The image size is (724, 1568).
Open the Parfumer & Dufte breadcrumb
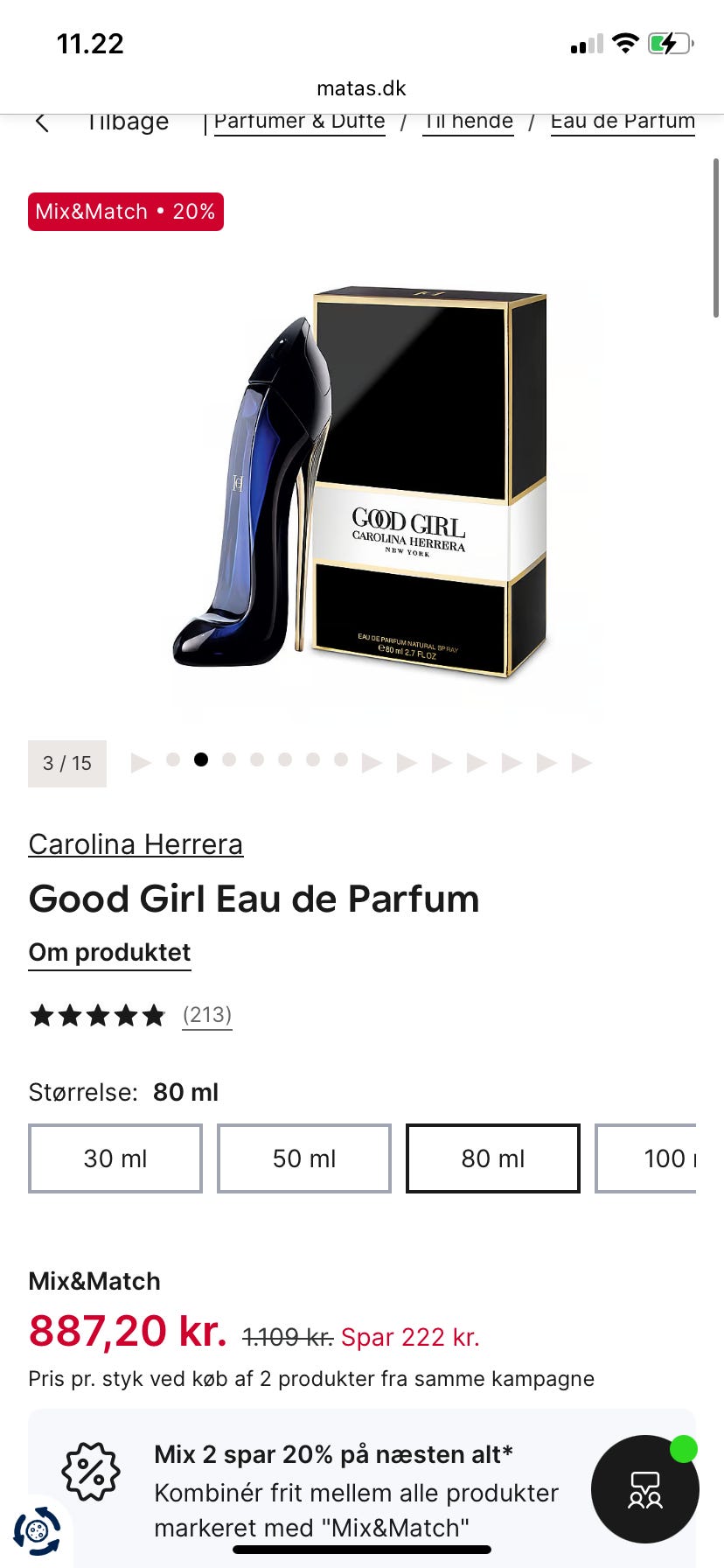coord(299,122)
